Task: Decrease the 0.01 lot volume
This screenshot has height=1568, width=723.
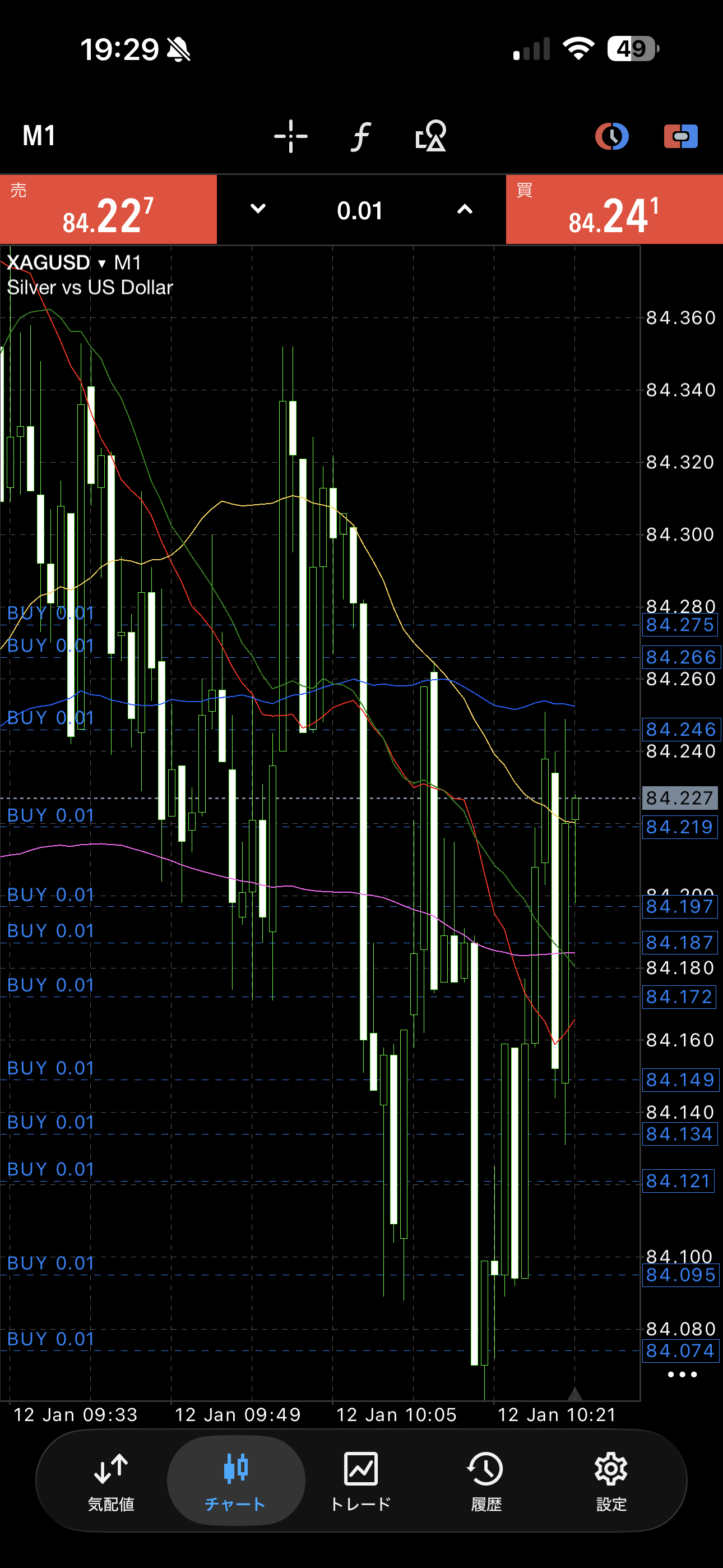Action: click(x=258, y=209)
